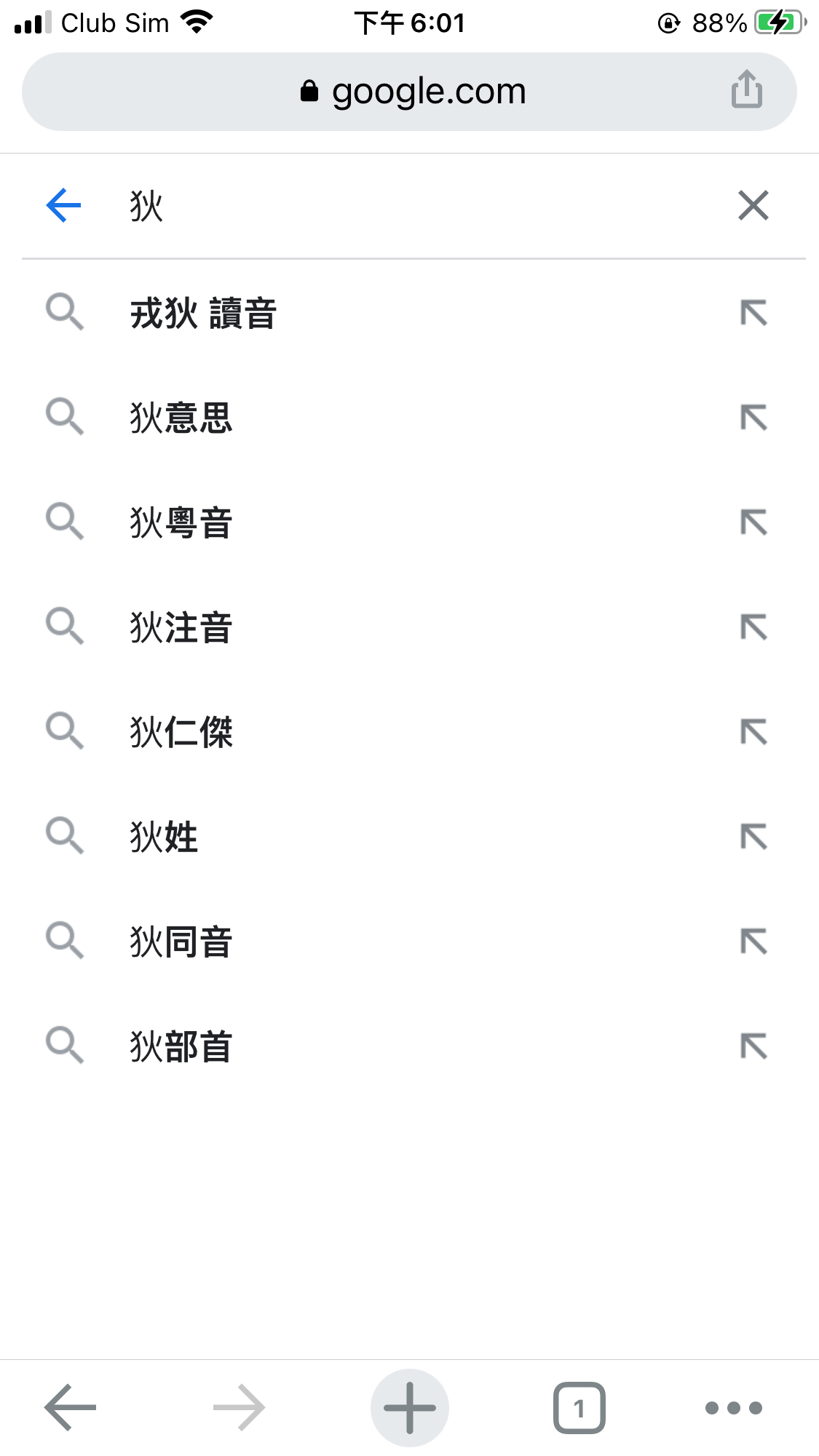This screenshot has width=819, height=1456.
Task: Select the suggestion 狄意思
Action: [409, 418]
